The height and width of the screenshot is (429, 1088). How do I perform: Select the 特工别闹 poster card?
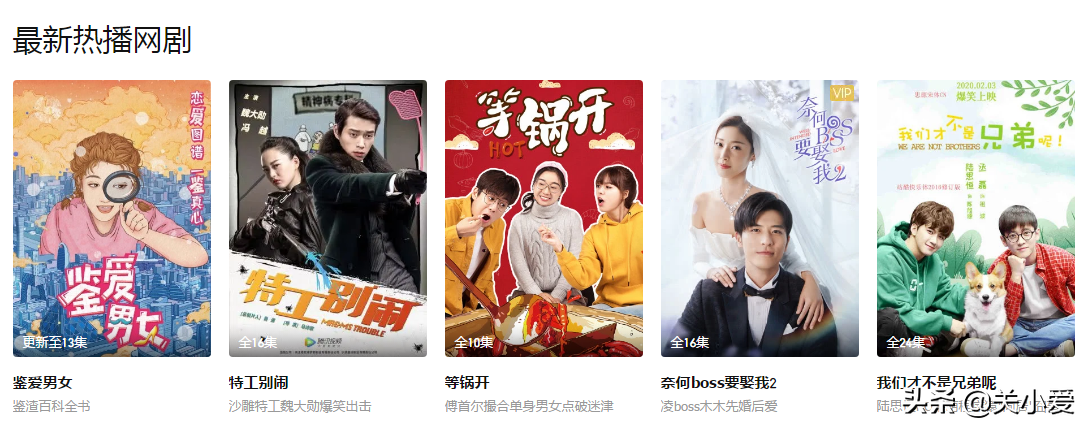tap(328, 218)
